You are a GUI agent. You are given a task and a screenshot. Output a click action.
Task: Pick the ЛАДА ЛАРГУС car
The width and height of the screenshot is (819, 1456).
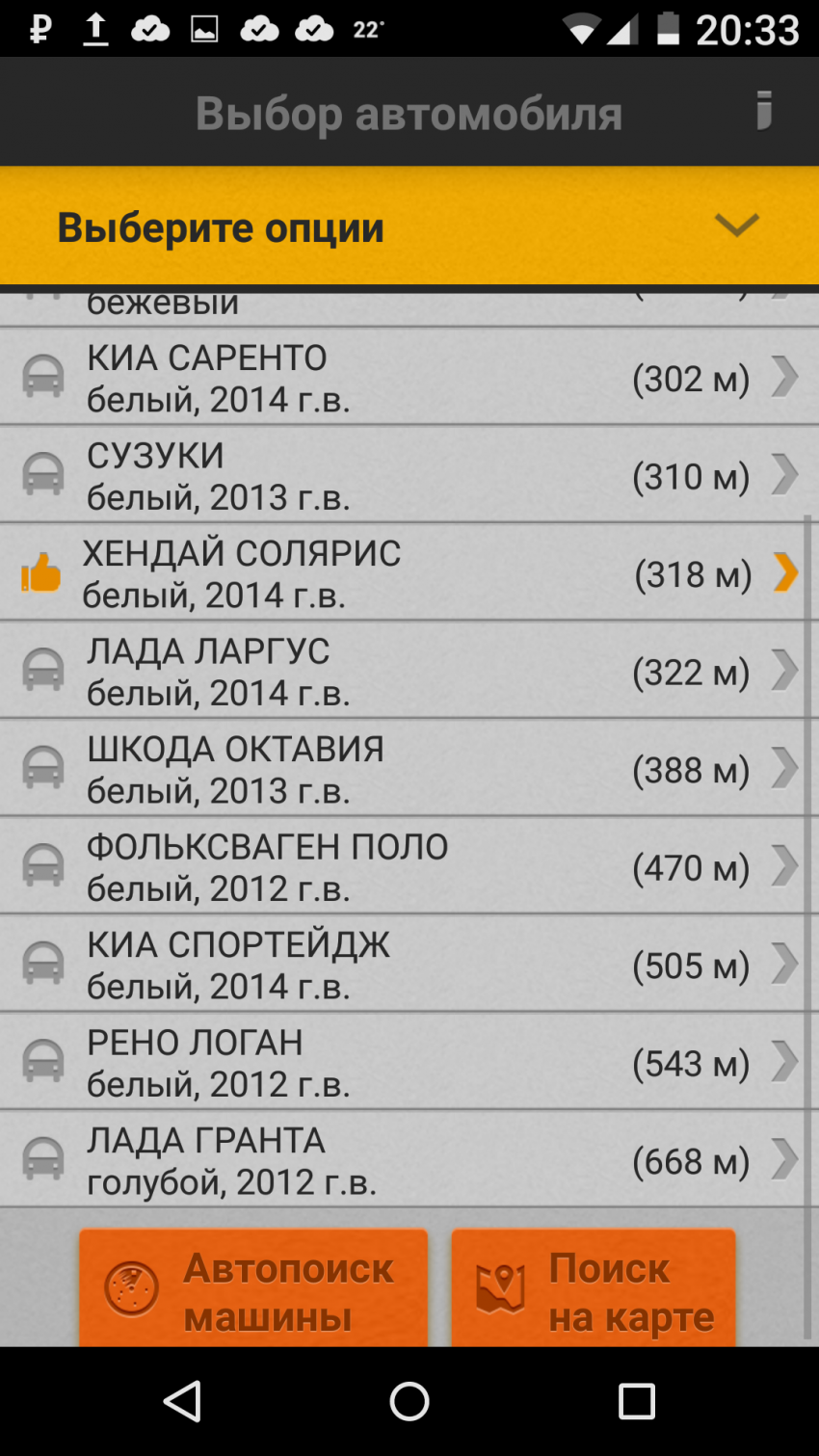click(405, 672)
